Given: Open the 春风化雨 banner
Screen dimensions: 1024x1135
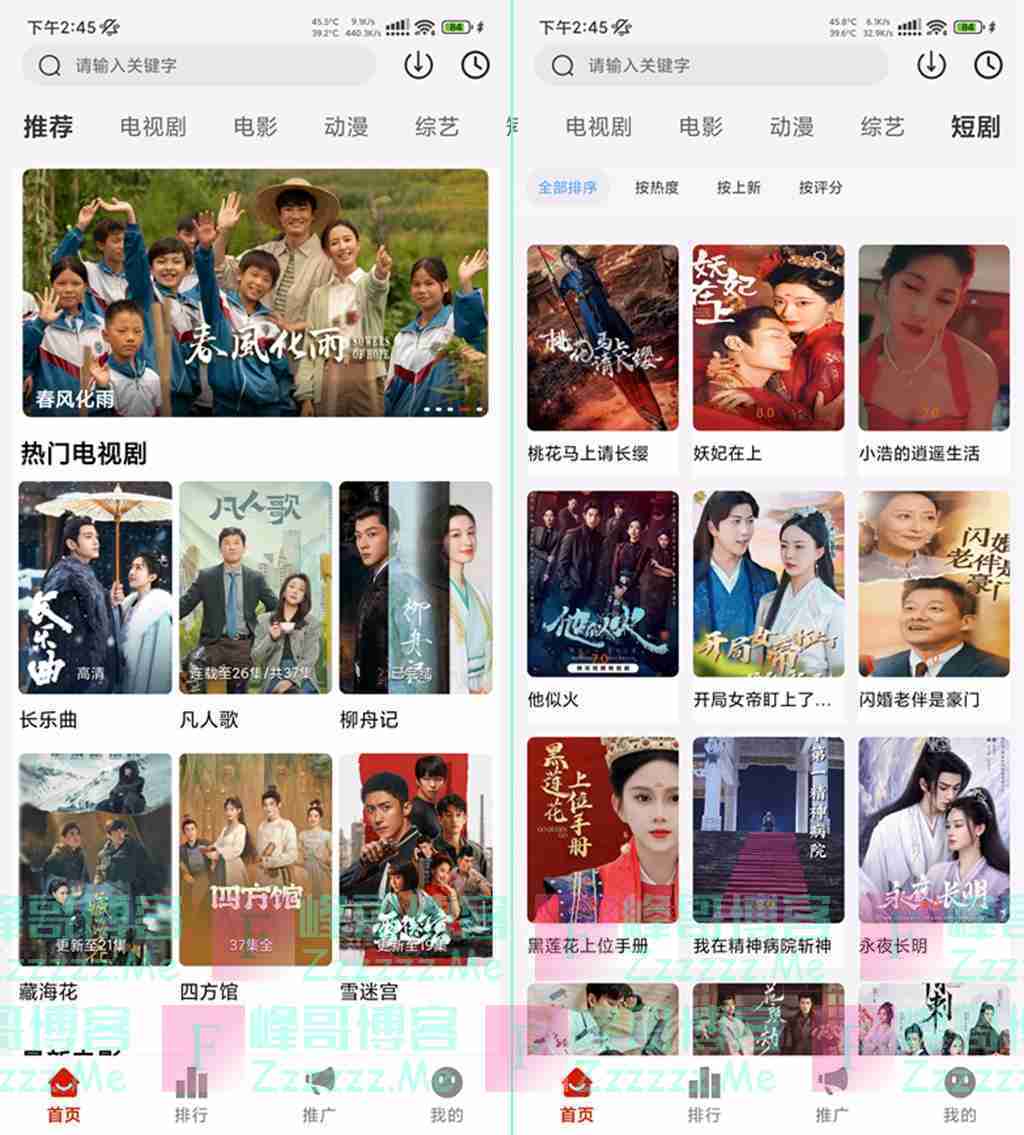Looking at the screenshot, I should pyautogui.click(x=255, y=292).
